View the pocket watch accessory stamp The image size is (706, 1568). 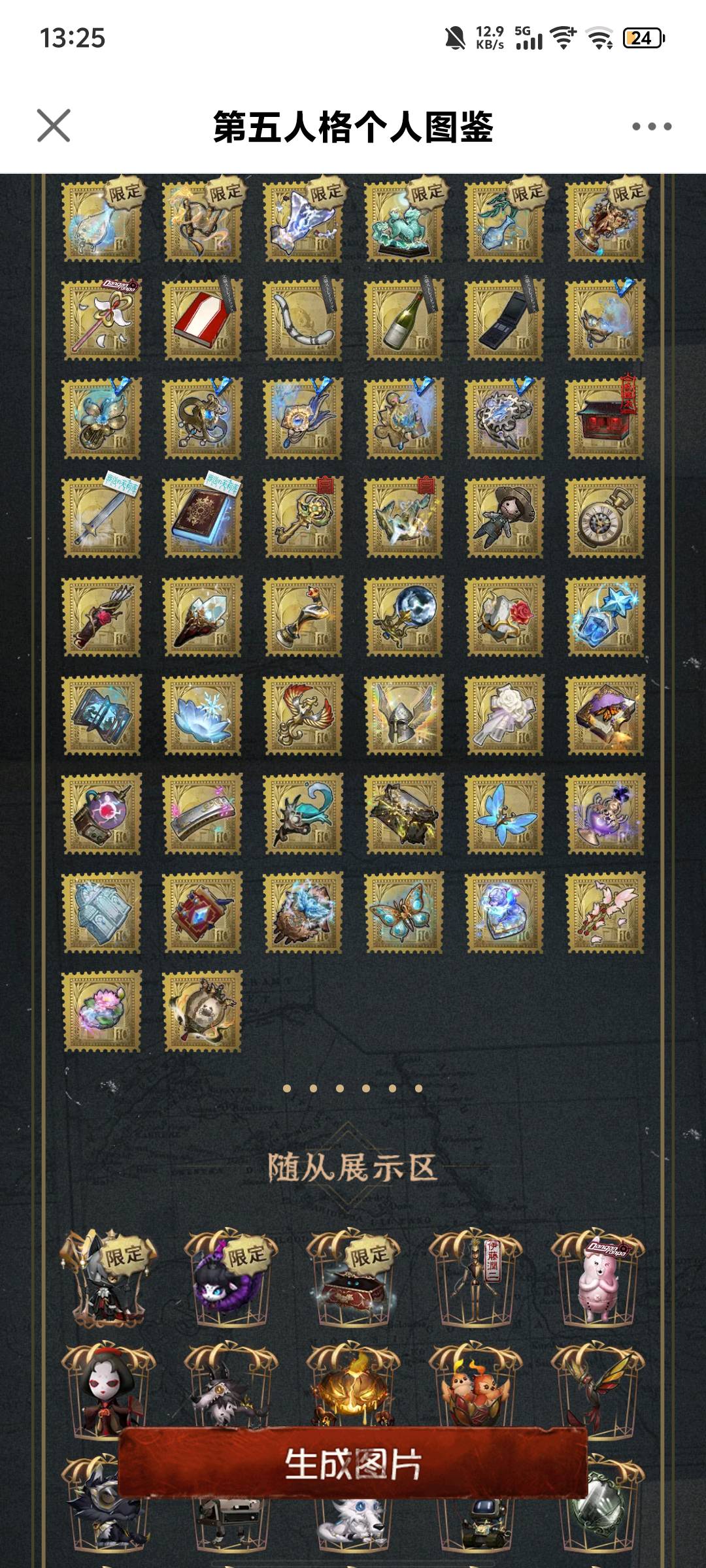(605, 517)
